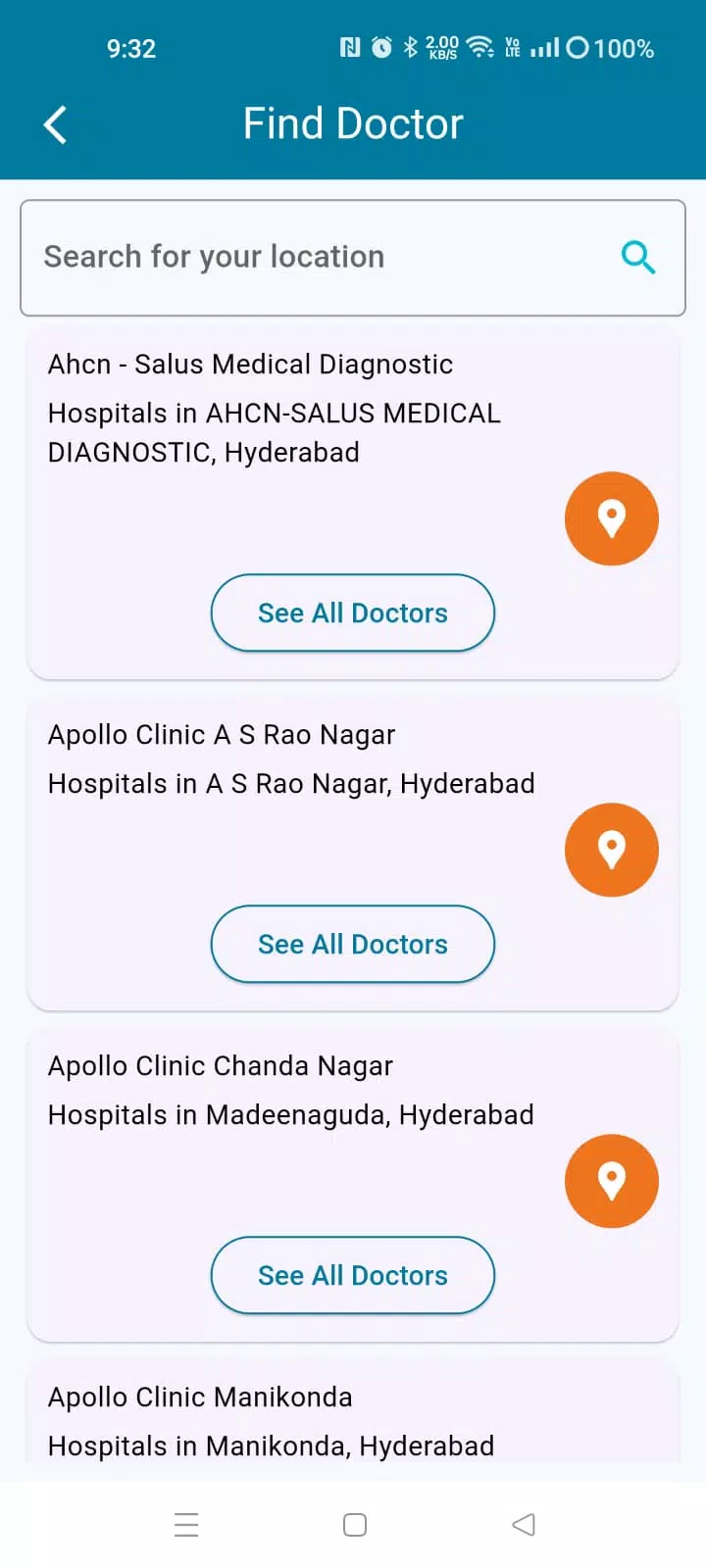Screen dimensions: 706x1568
Task: Open map pin for Apollo Clinic Chanda Nagar
Action: 612,1181
